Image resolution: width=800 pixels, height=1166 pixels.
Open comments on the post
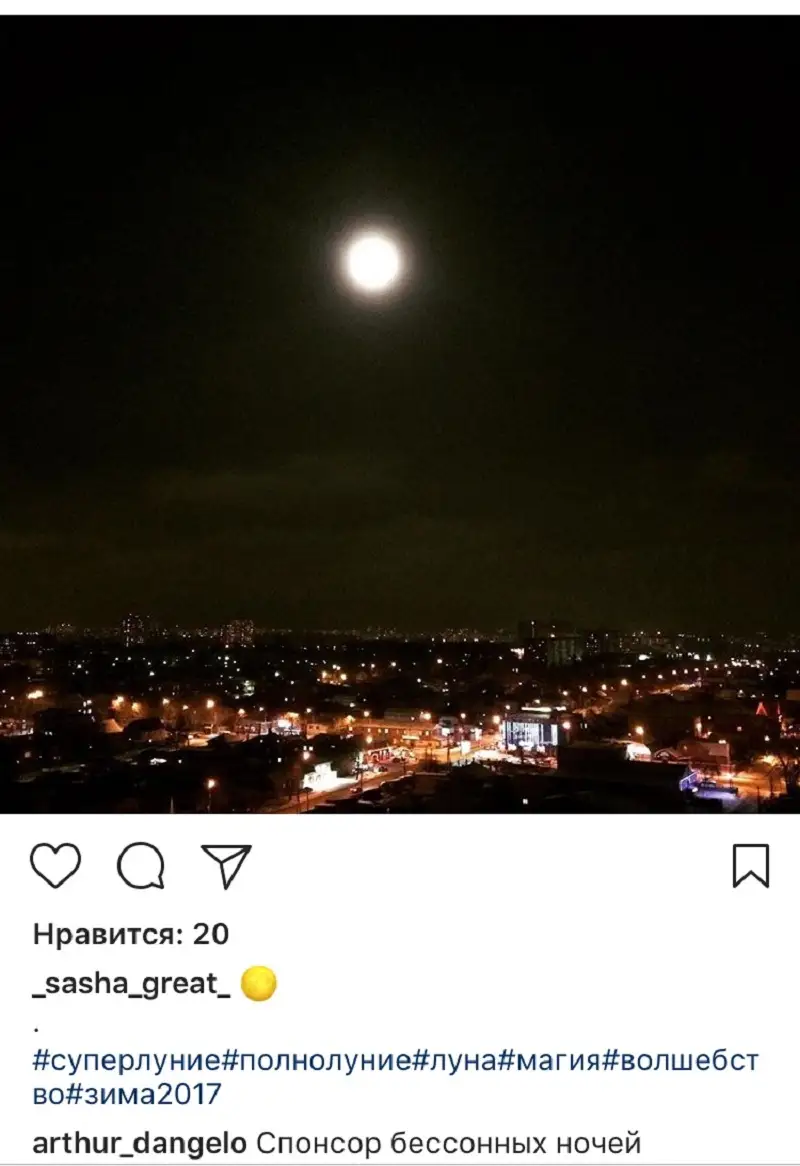point(141,866)
